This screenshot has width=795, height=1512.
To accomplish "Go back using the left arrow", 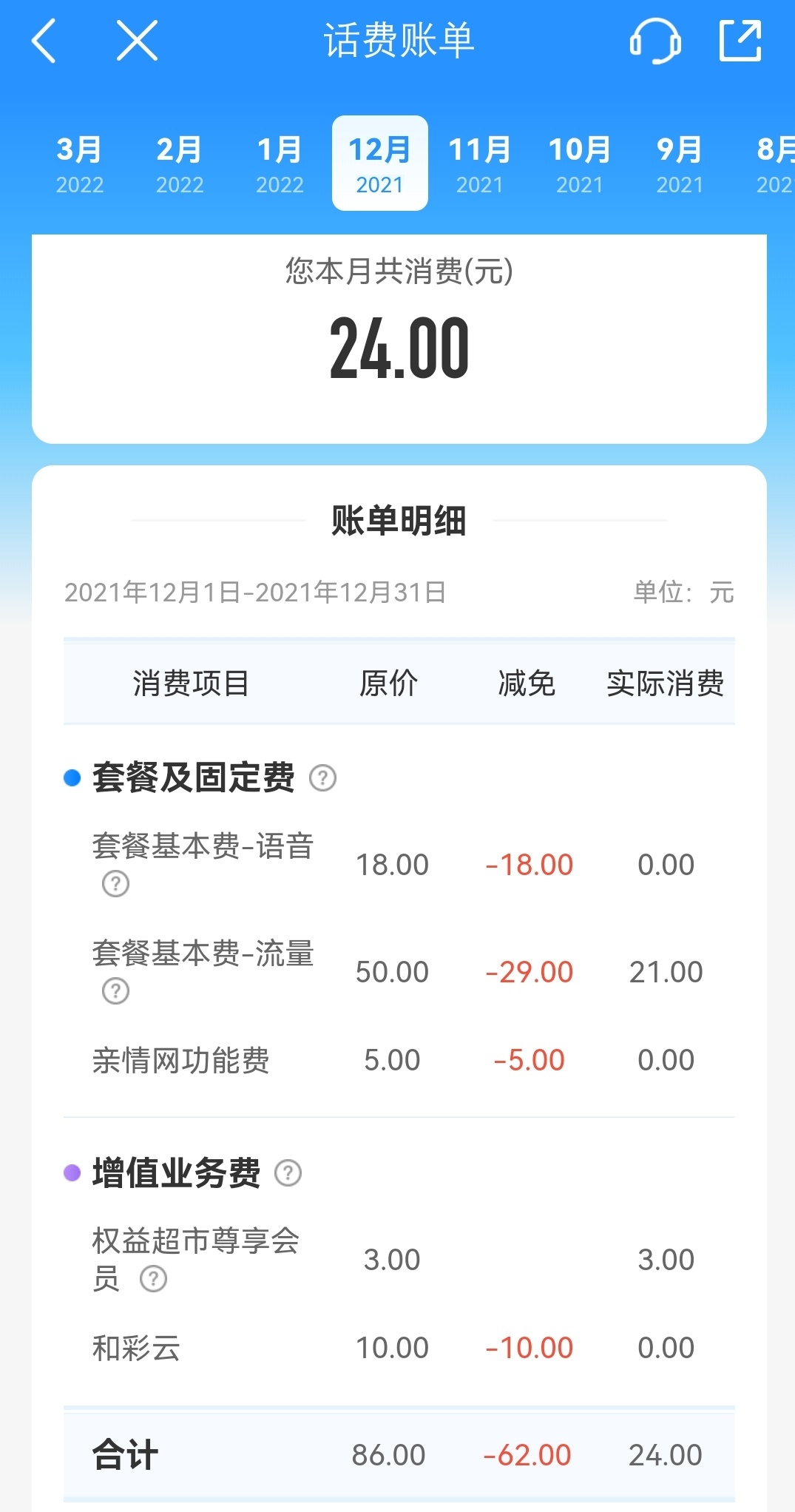I will point(44,41).
